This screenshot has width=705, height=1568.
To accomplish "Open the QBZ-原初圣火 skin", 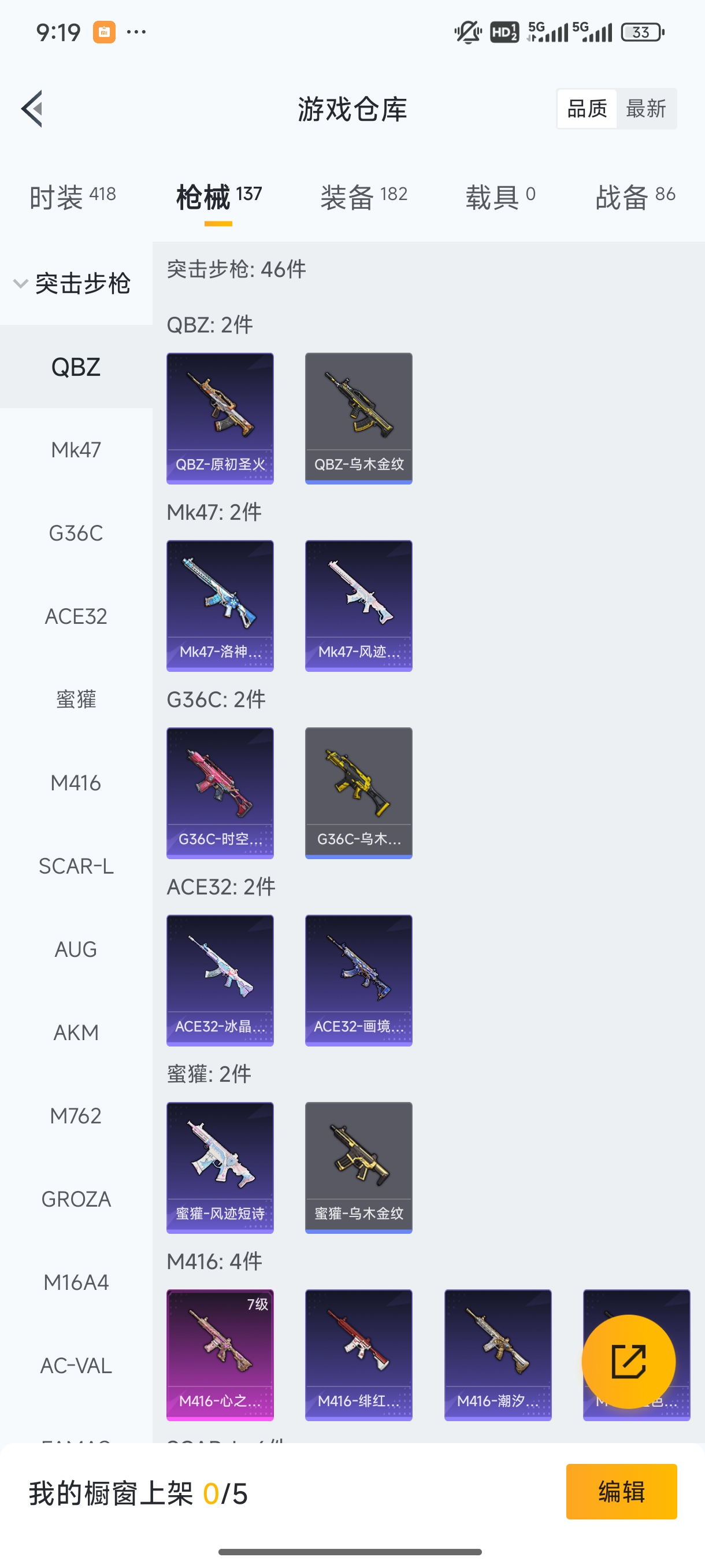I will click(x=220, y=418).
